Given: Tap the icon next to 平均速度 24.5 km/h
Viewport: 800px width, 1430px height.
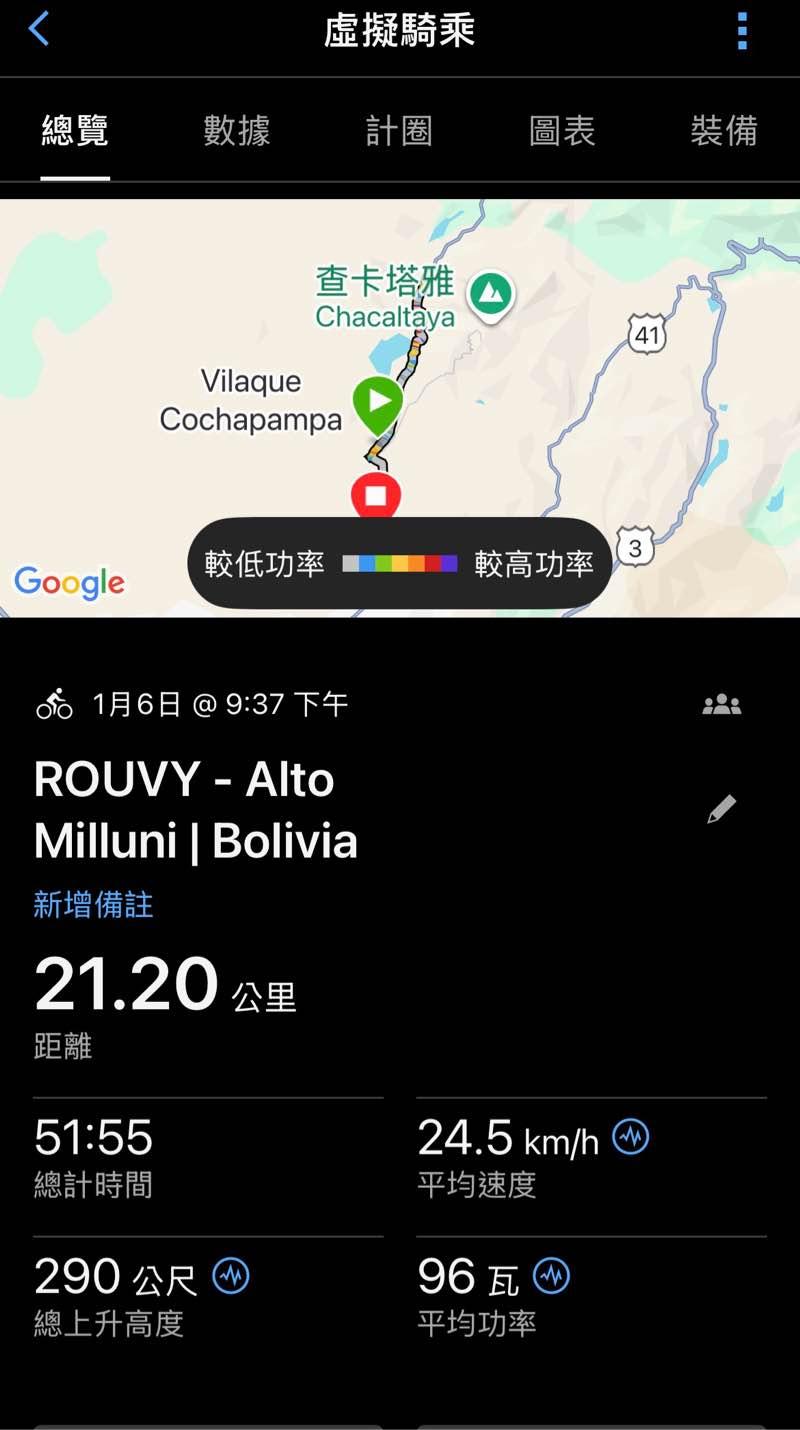Looking at the screenshot, I should (x=631, y=1136).
